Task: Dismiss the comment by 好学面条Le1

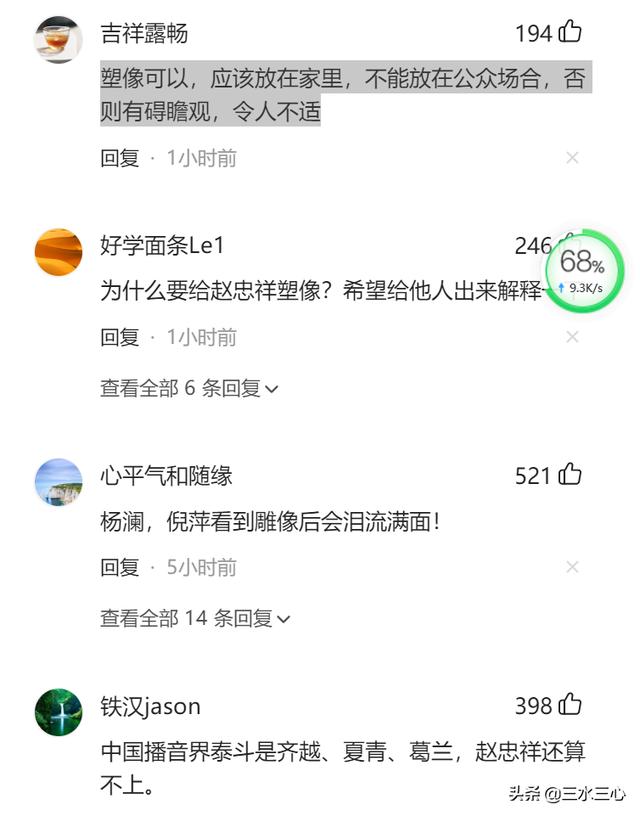Action: pos(572,337)
